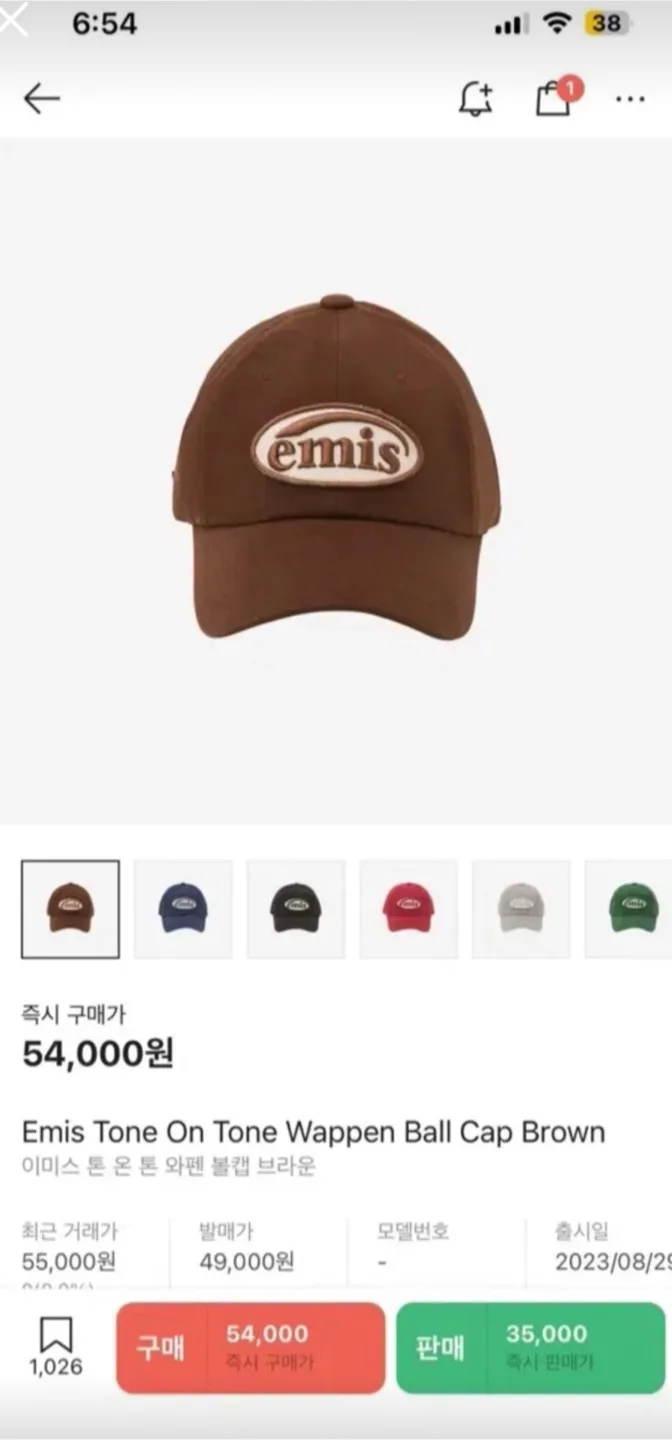Go back using the arrow icon
The image size is (672, 1440).
pyautogui.click(x=42, y=98)
